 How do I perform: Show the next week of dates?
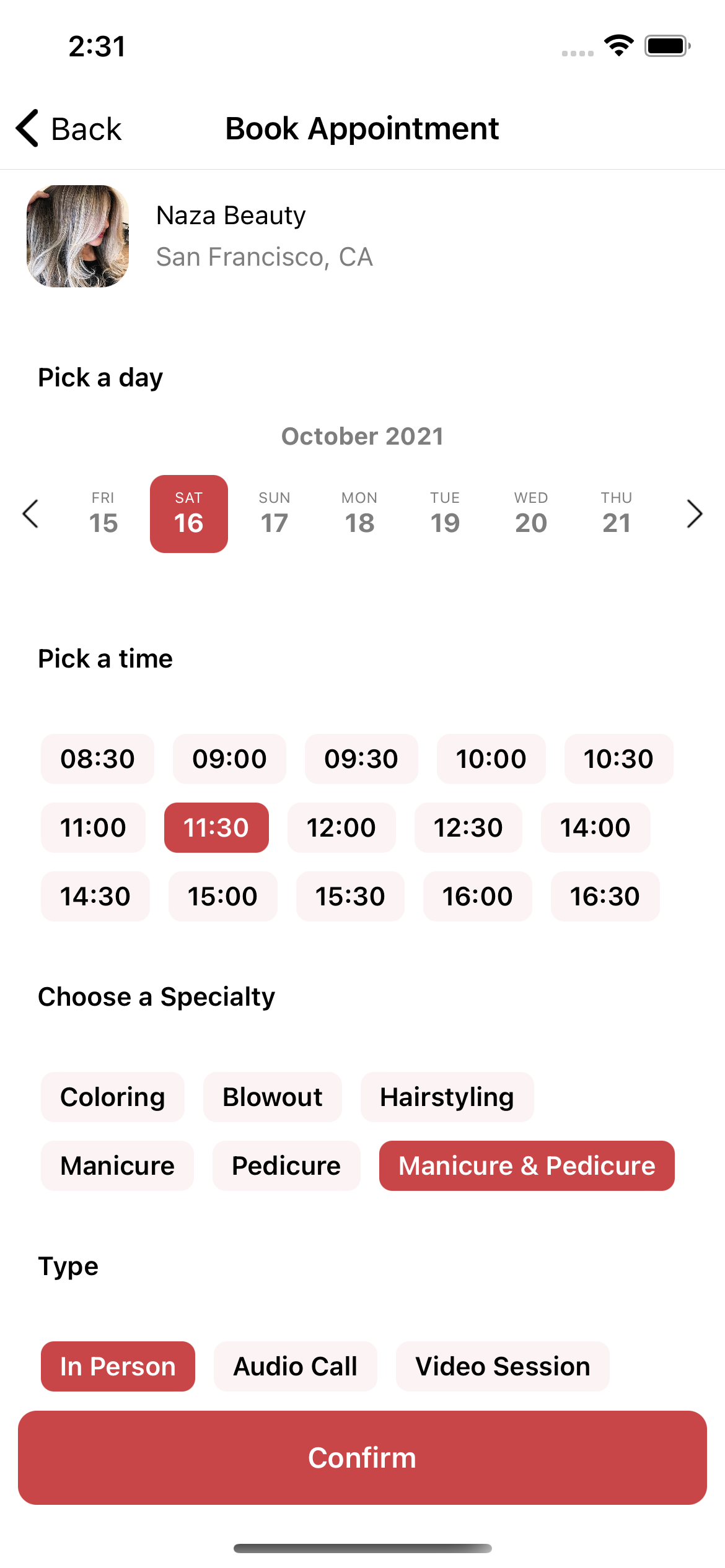coord(695,514)
